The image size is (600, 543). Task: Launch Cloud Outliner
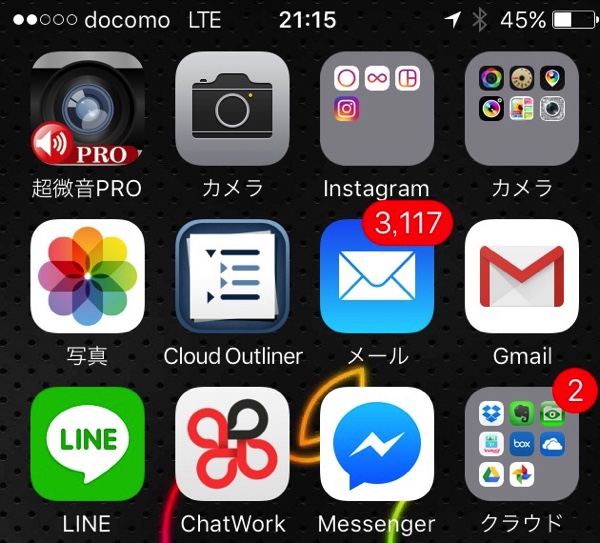[x=232, y=277]
